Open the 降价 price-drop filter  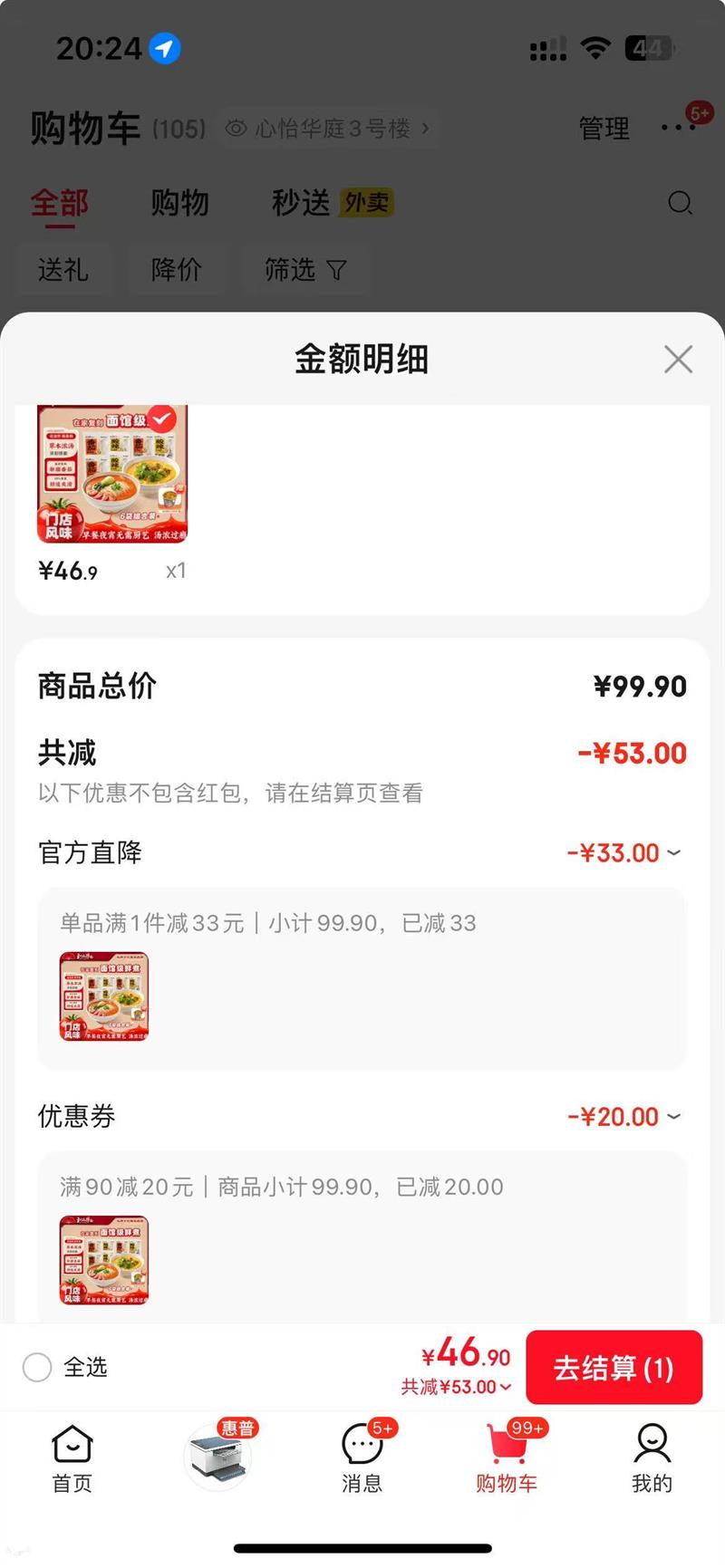tap(178, 270)
